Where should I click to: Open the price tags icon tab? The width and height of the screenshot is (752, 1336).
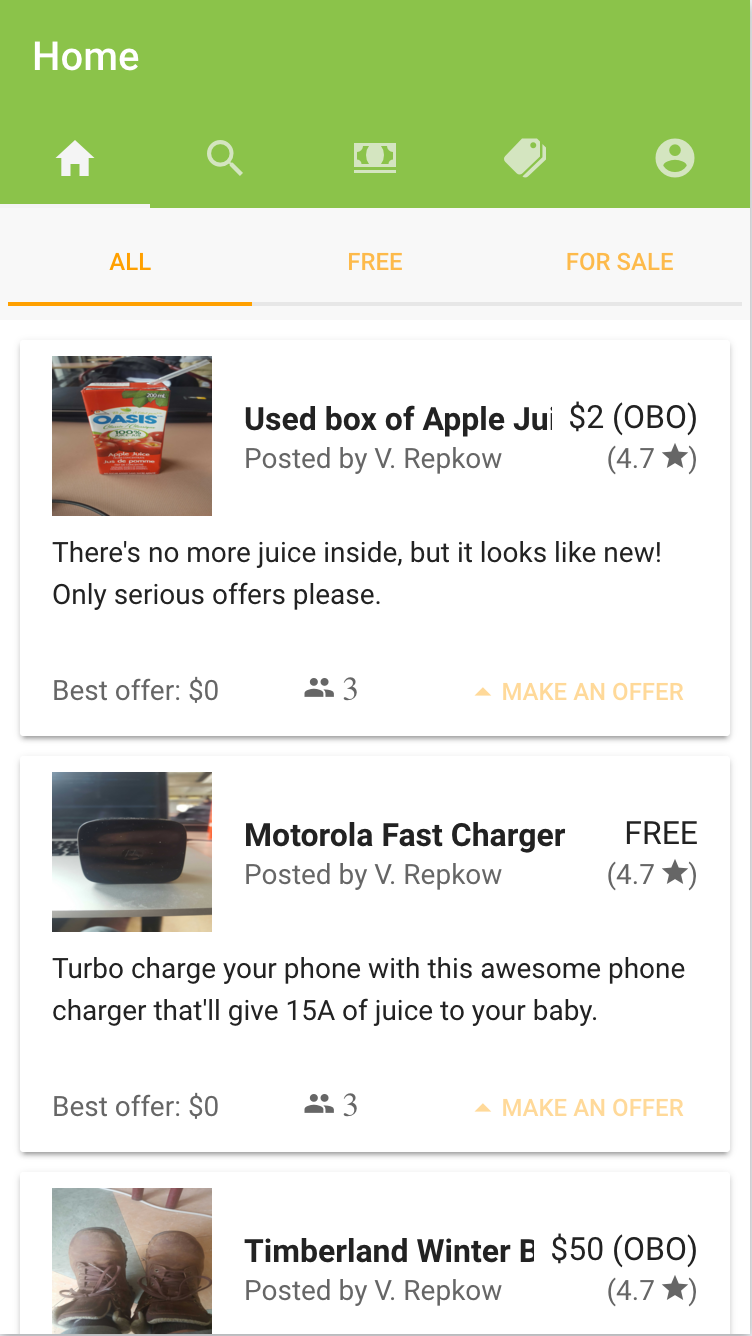[525, 158]
